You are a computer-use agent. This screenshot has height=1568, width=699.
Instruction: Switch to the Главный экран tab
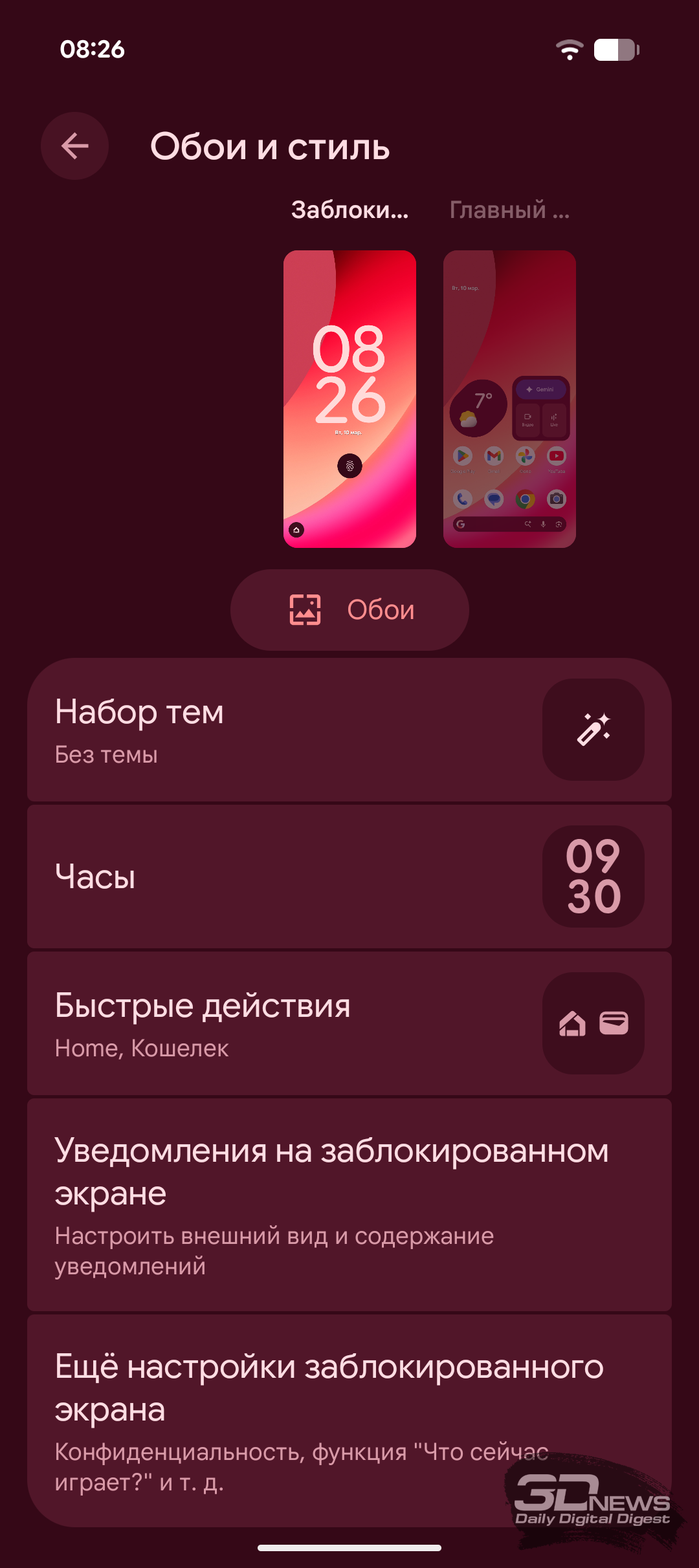(x=509, y=210)
